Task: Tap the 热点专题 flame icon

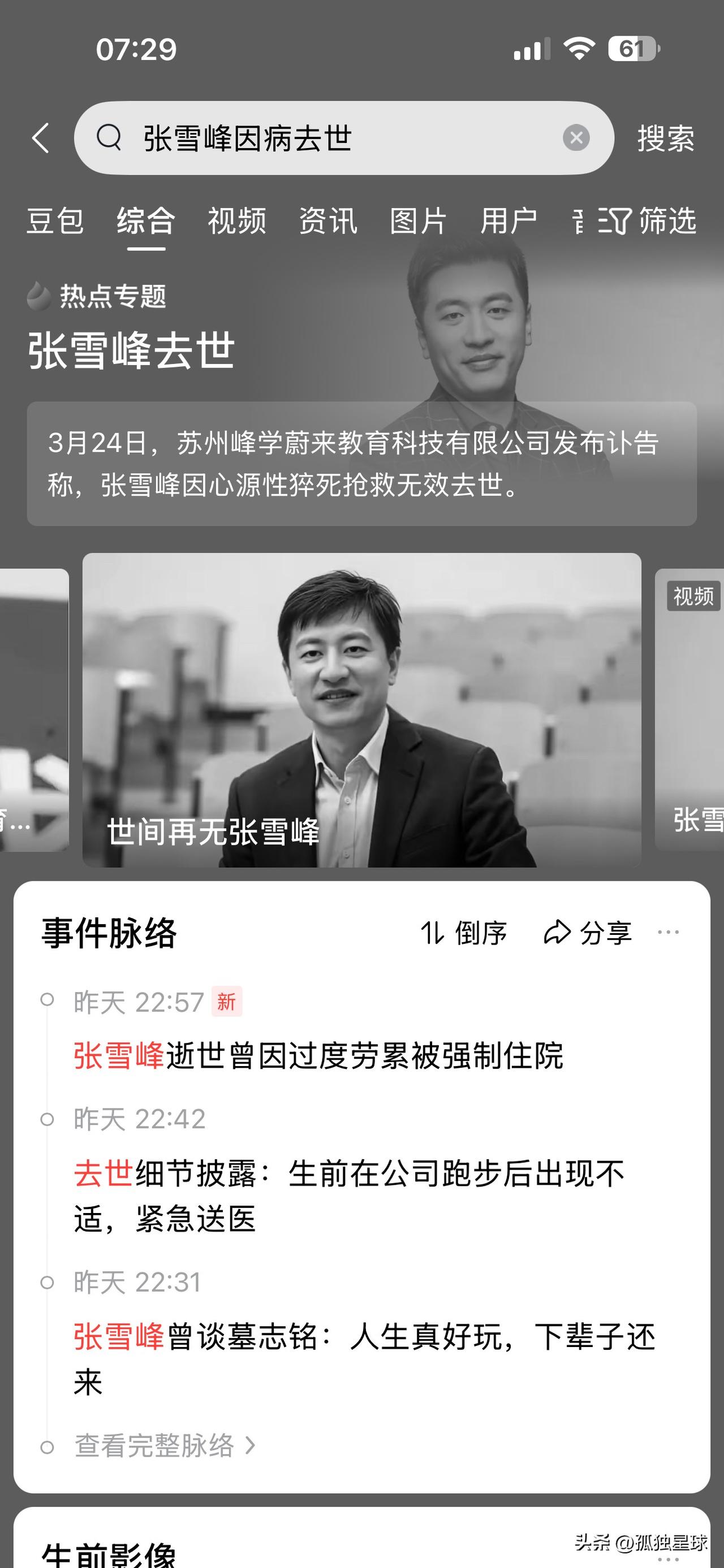Action: pyautogui.click(x=38, y=296)
